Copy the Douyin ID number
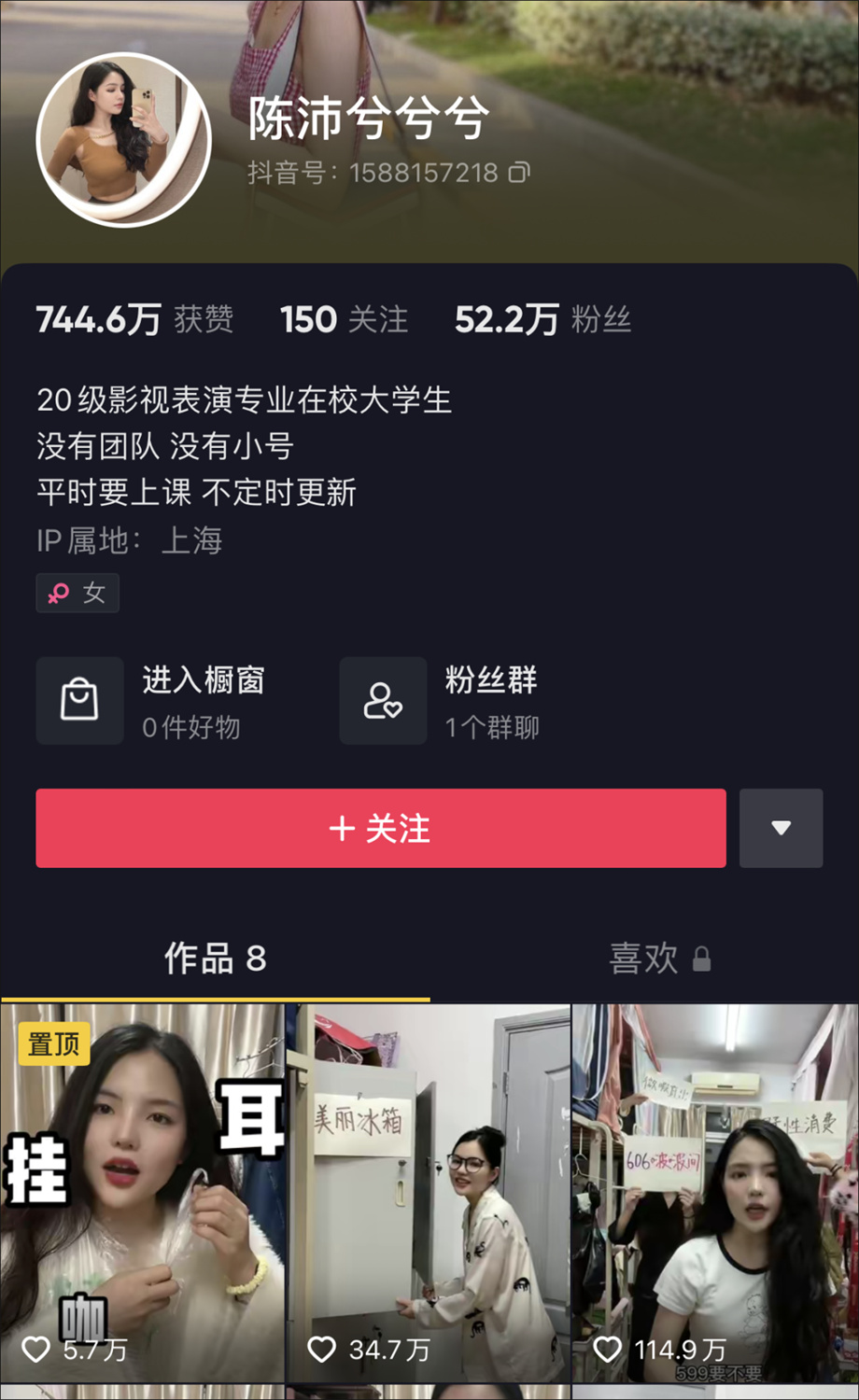Screen dimensions: 859x1400 519,173
